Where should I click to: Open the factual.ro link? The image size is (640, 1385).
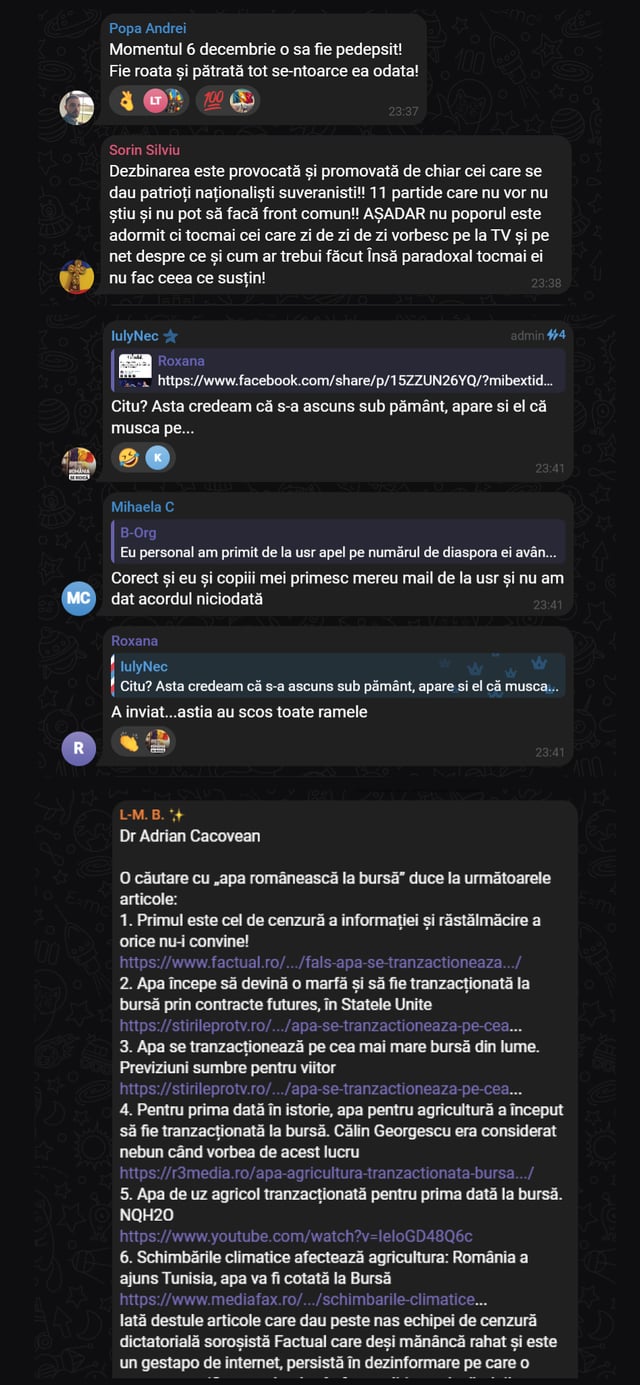tap(320, 962)
